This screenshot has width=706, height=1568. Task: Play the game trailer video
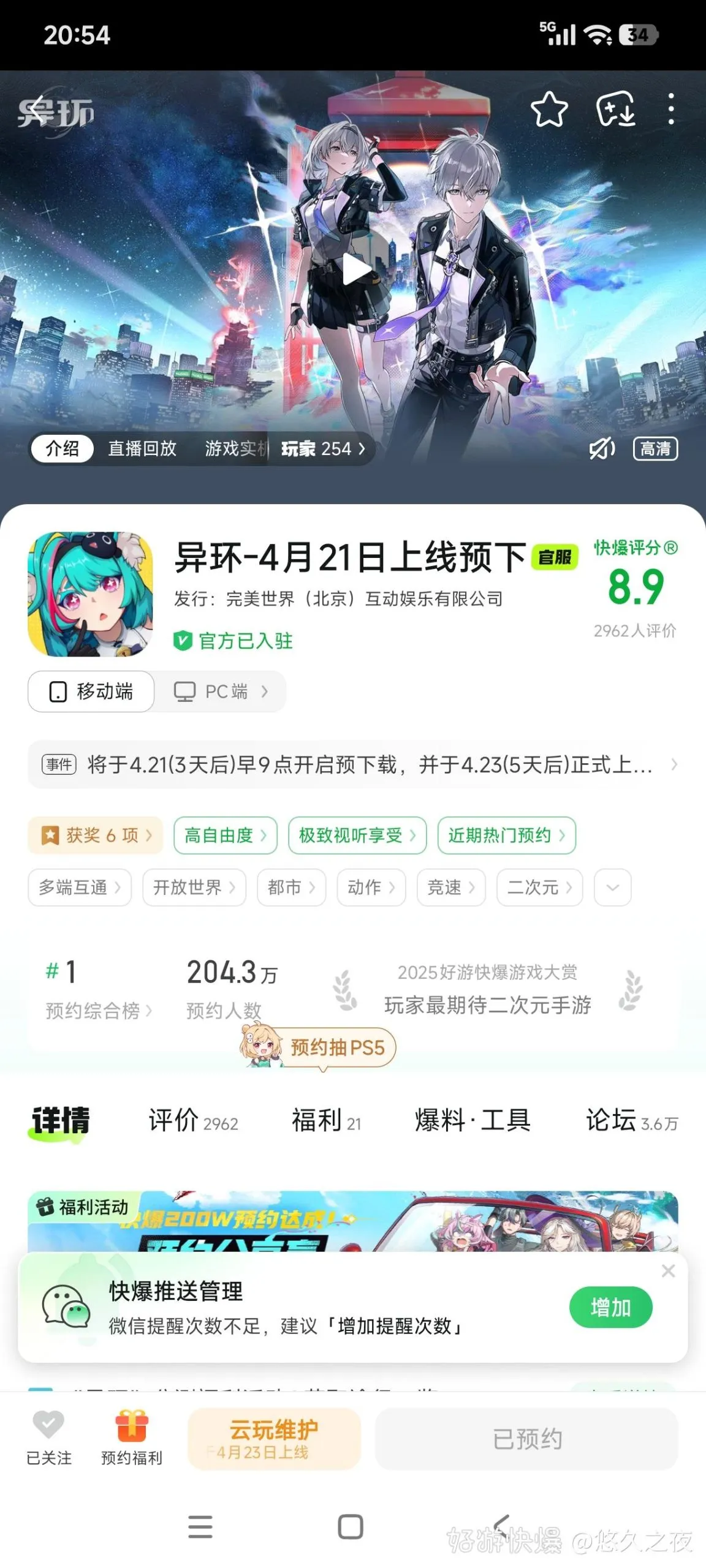[x=353, y=266]
